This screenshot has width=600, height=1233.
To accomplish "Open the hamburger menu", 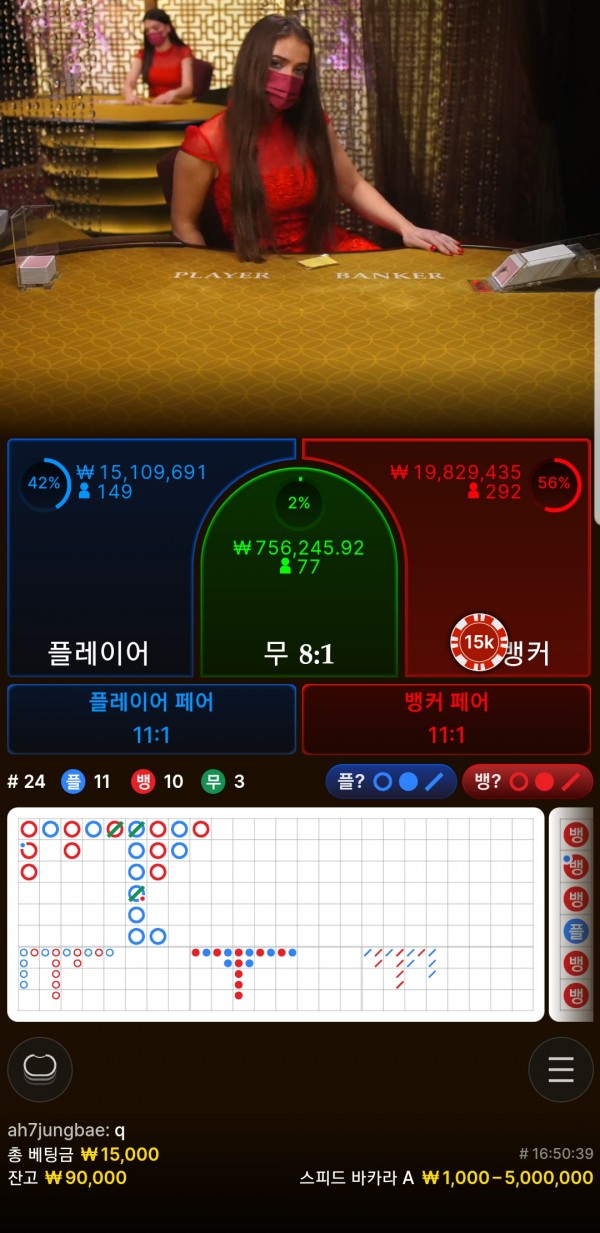I will [560, 1069].
